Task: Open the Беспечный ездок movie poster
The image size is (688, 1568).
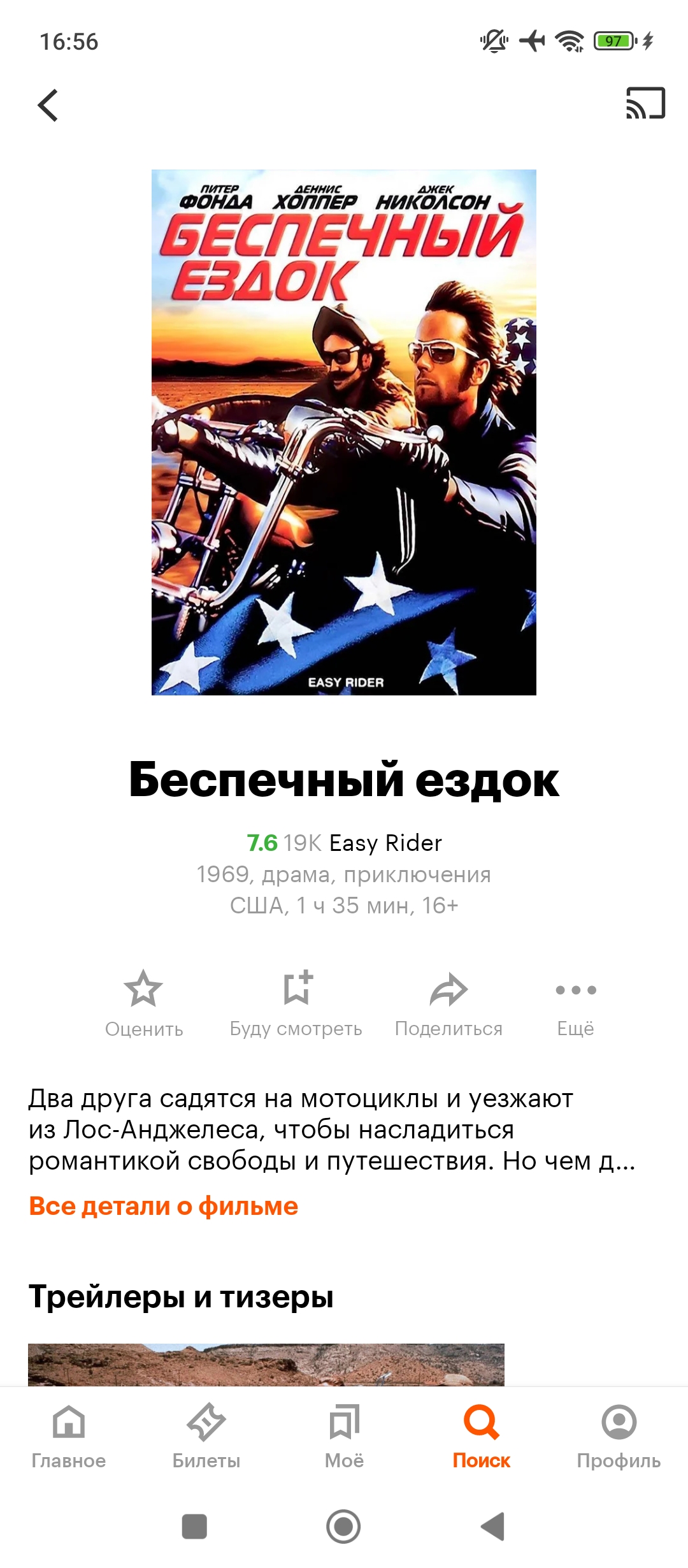Action: pos(344,432)
